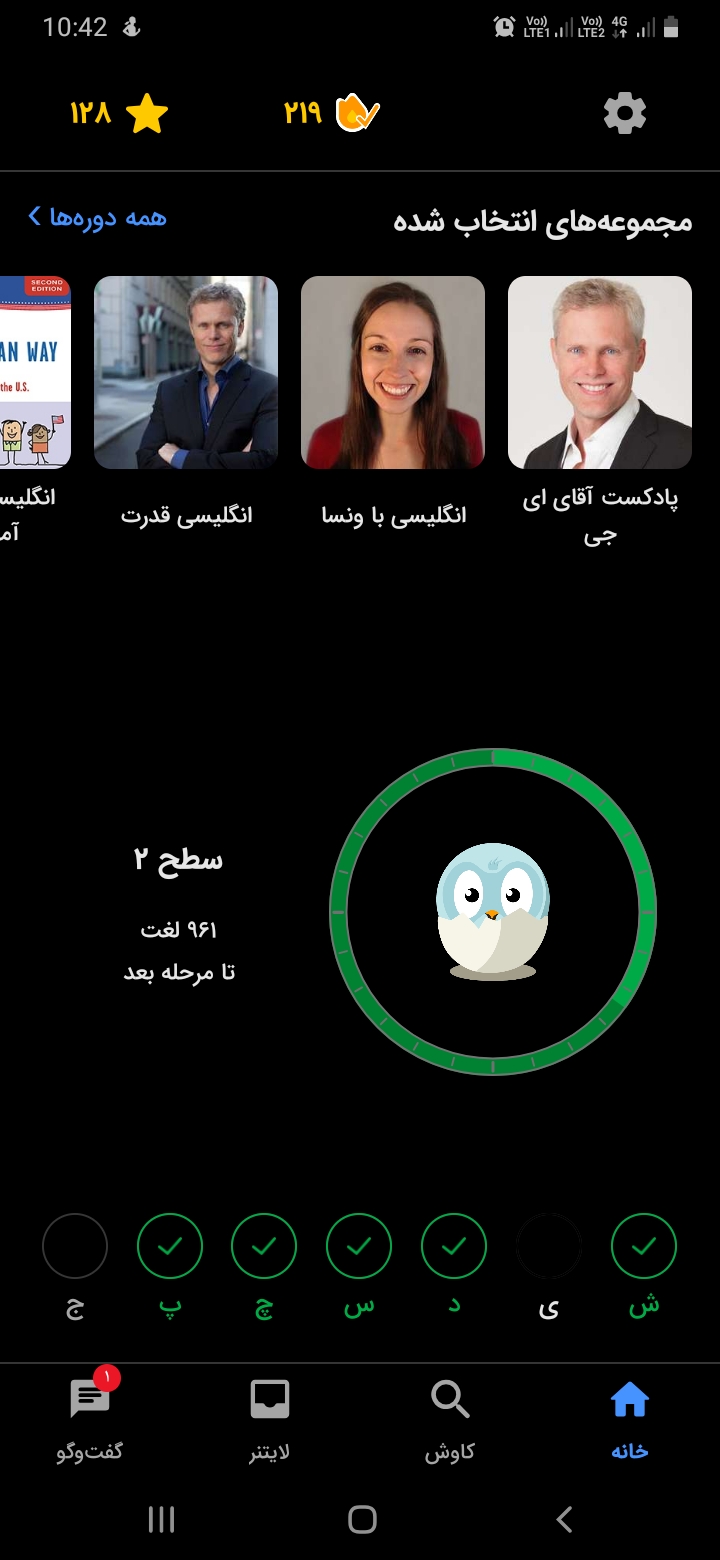Open the همه دوره‌ها link
The image size is (720, 1560).
coord(97,217)
